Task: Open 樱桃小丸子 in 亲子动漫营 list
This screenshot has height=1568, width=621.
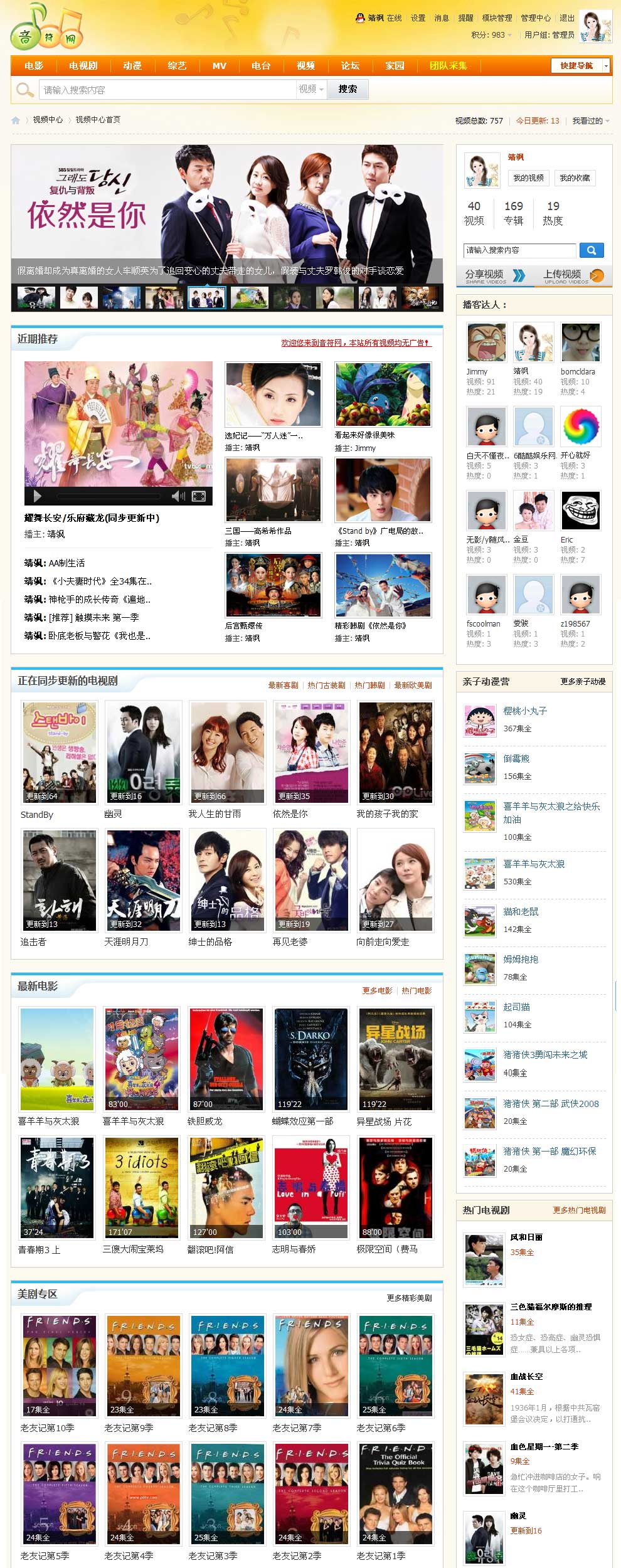Action: tap(524, 711)
